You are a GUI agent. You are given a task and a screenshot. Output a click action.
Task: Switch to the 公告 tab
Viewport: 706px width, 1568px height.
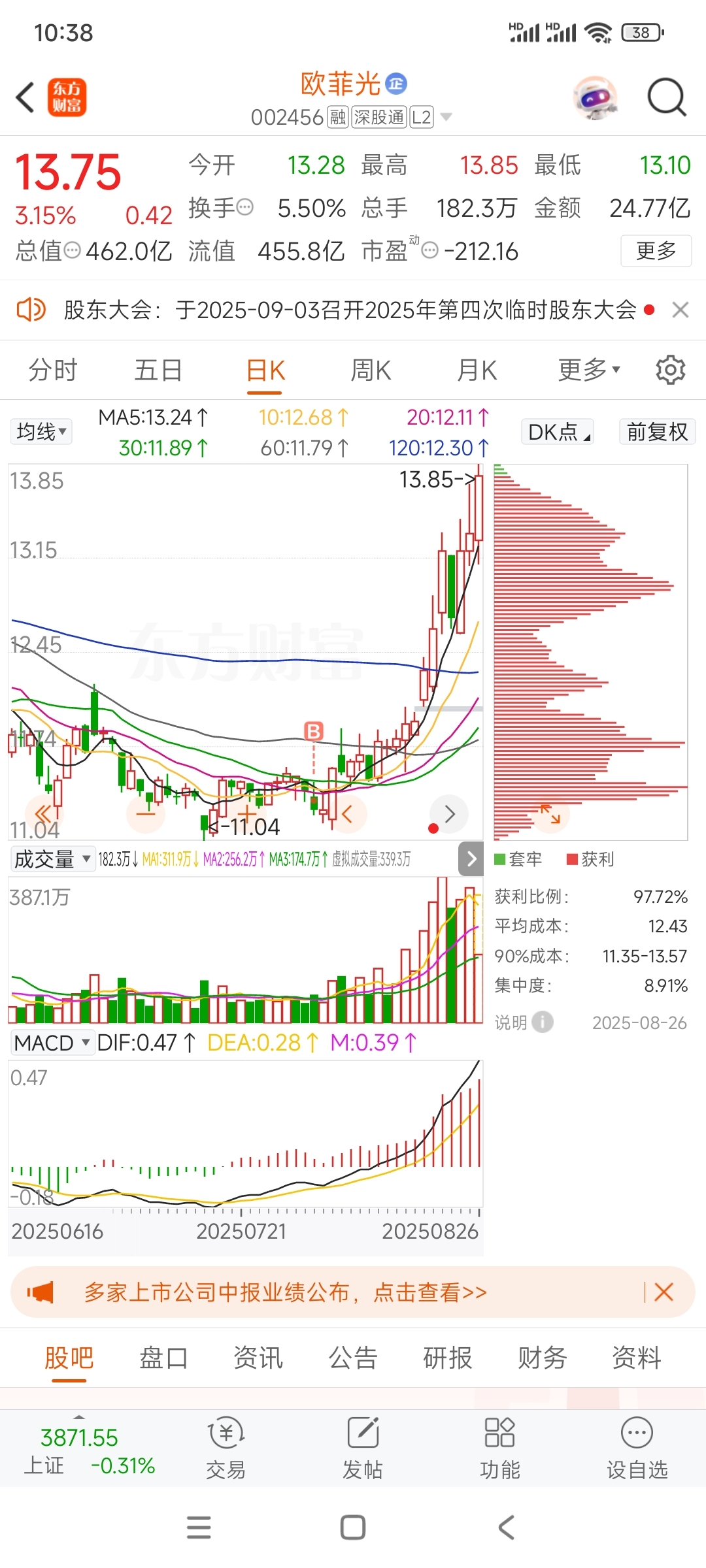pyautogui.click(x=353, y=1358)
